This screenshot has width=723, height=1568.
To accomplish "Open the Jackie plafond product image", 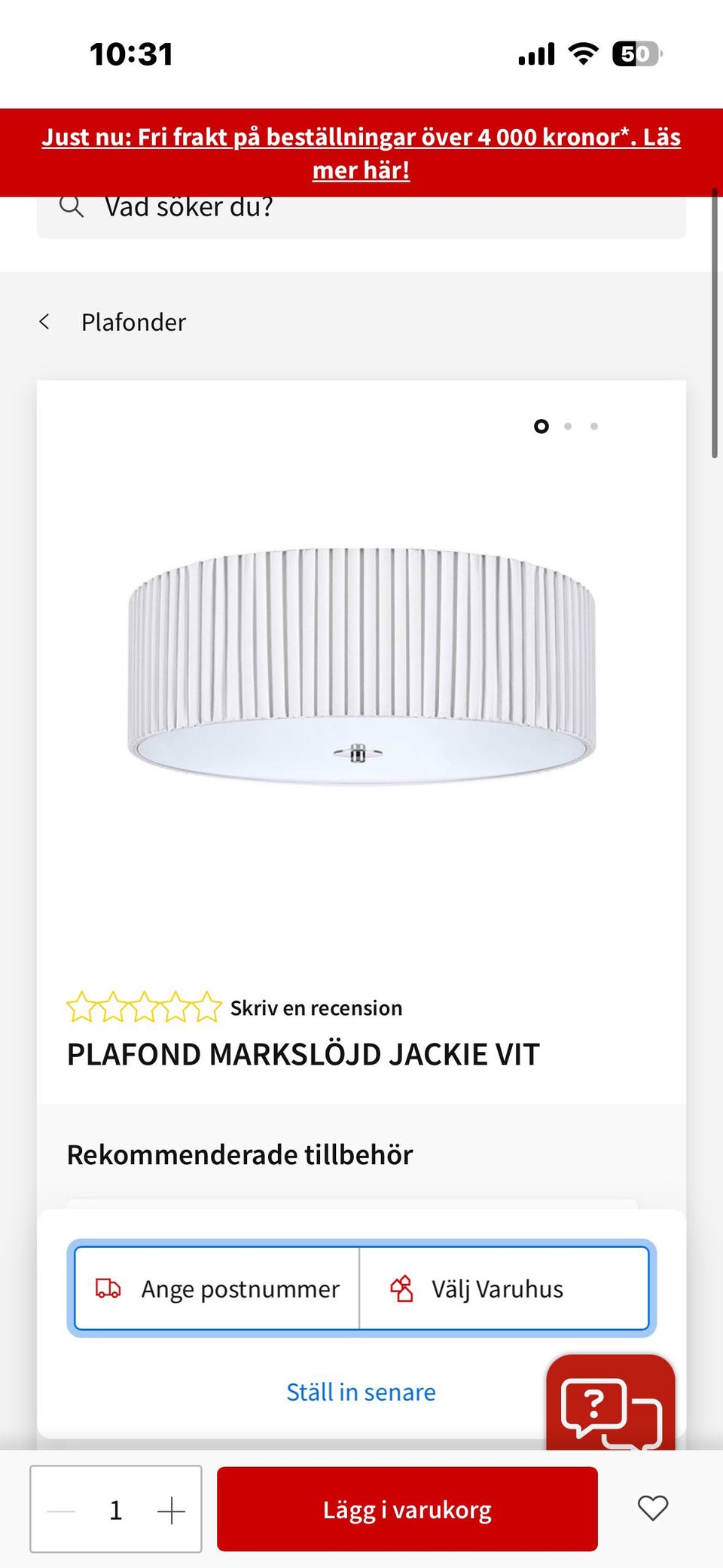I will (x=361, y=665).
